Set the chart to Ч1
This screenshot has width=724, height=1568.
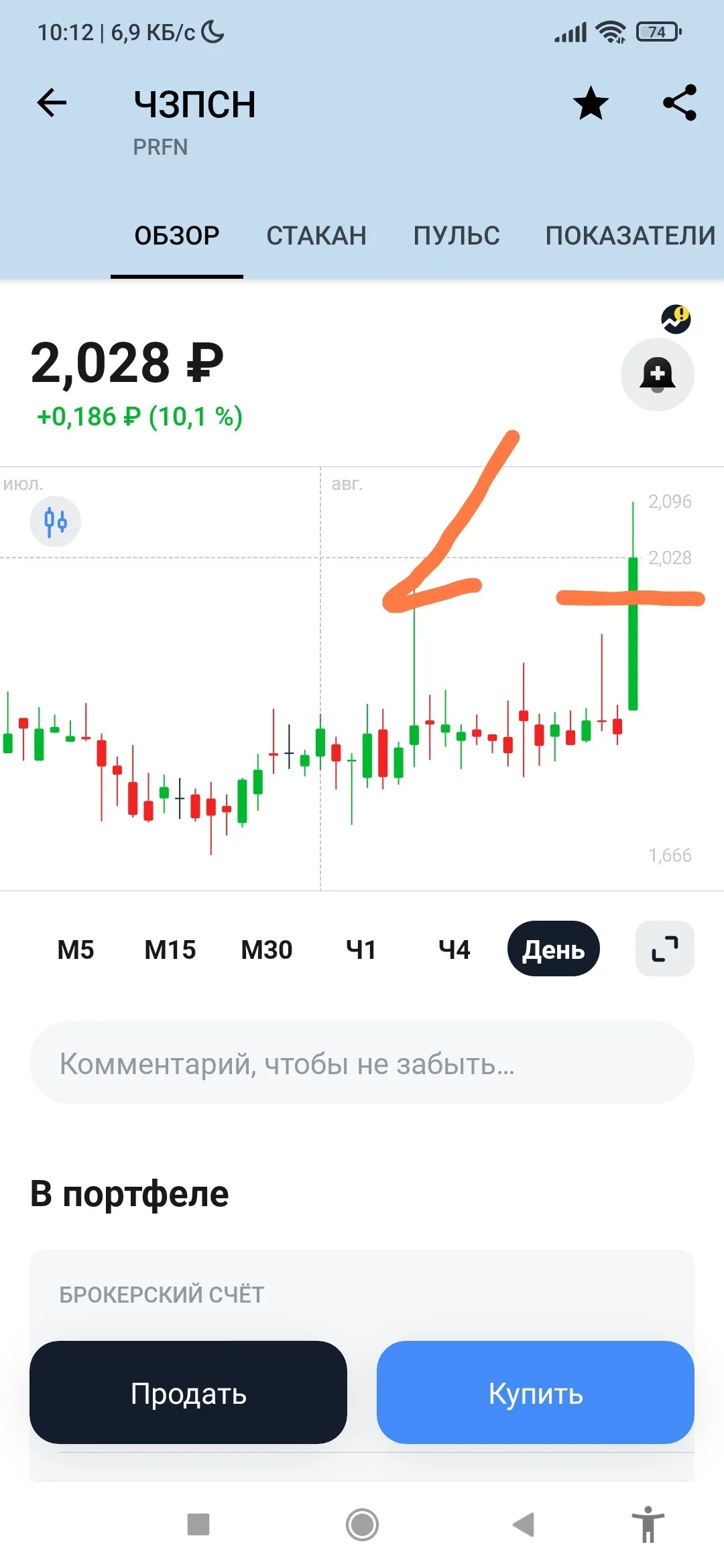click(x=361, y=950)
